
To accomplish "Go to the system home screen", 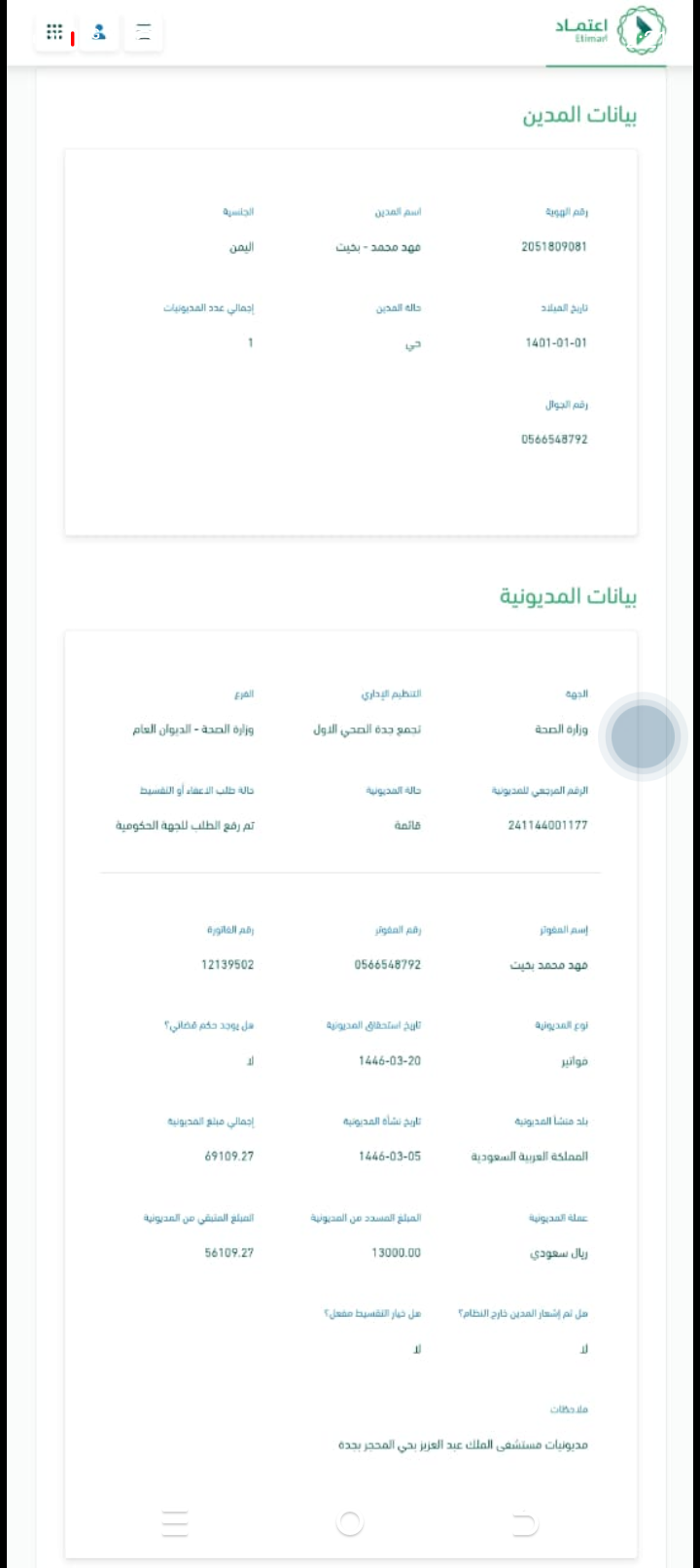I will tap(350, 1523).
